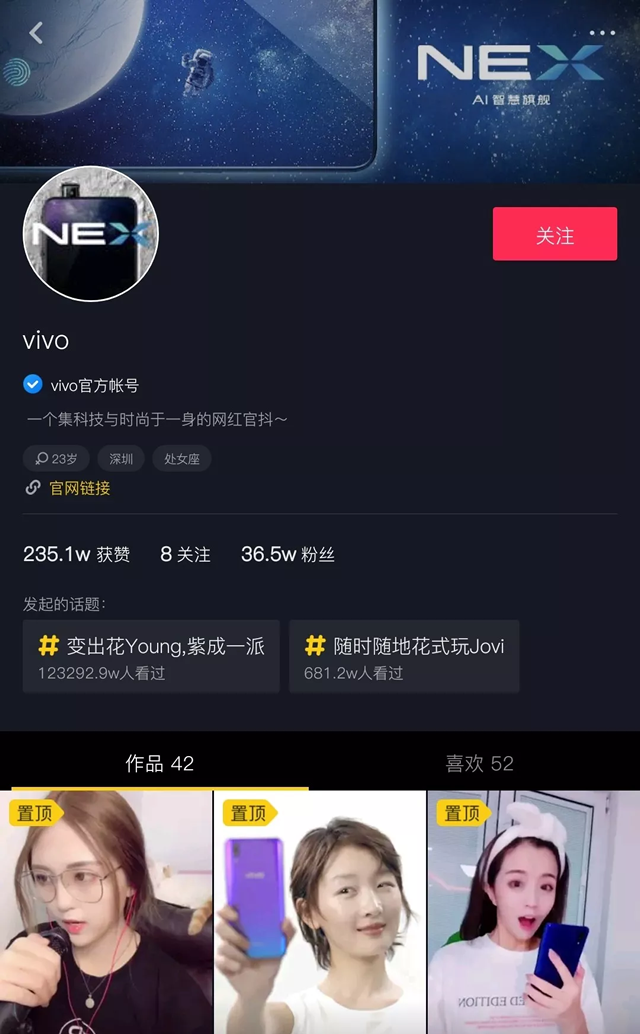View the 36.5w 粉丝 followers list
Screen dimensions: 640x1034
287,554
